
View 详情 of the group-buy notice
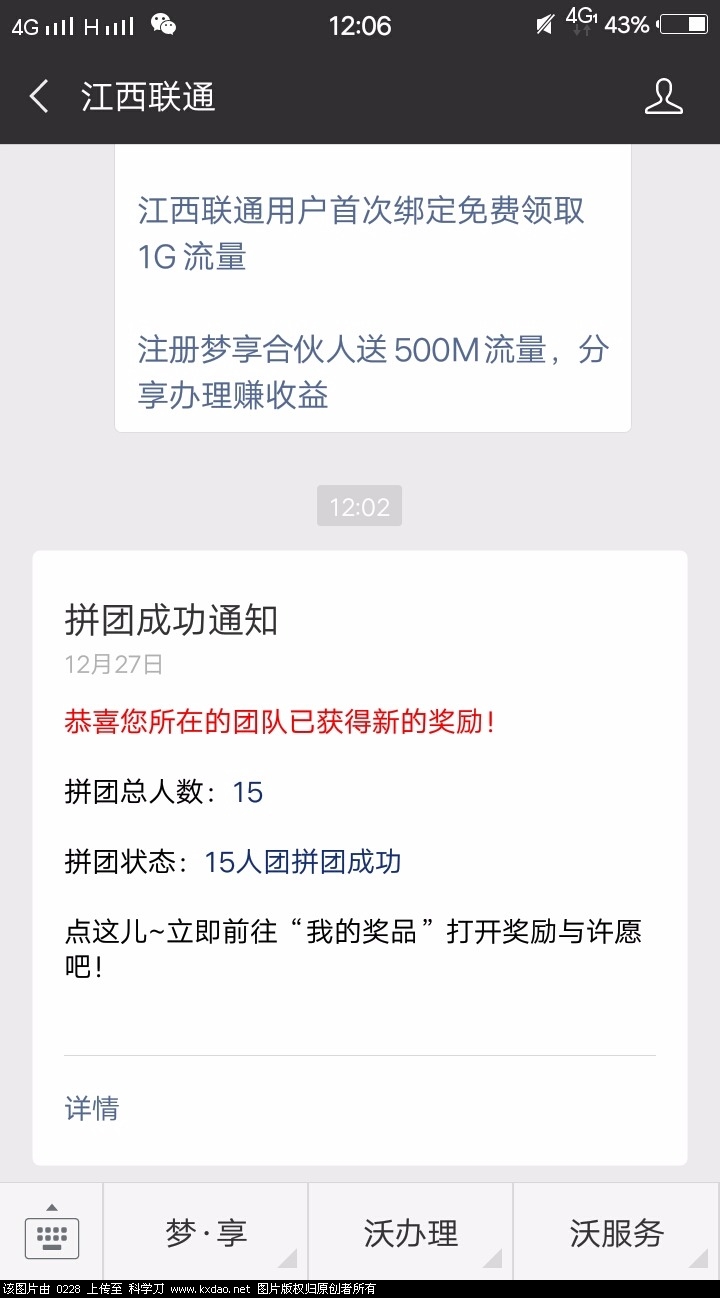92,1108
